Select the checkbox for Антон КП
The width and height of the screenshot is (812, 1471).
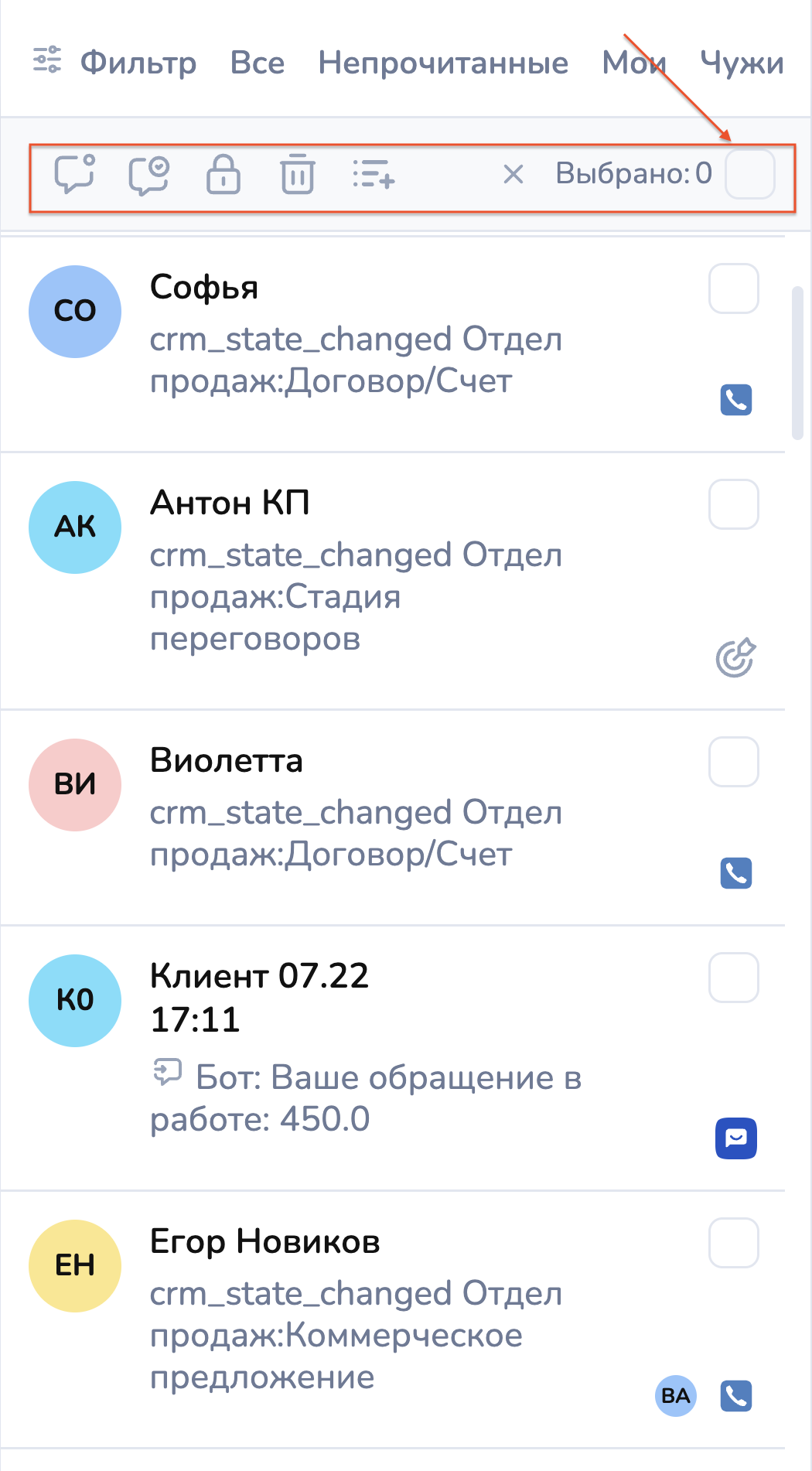733,504
